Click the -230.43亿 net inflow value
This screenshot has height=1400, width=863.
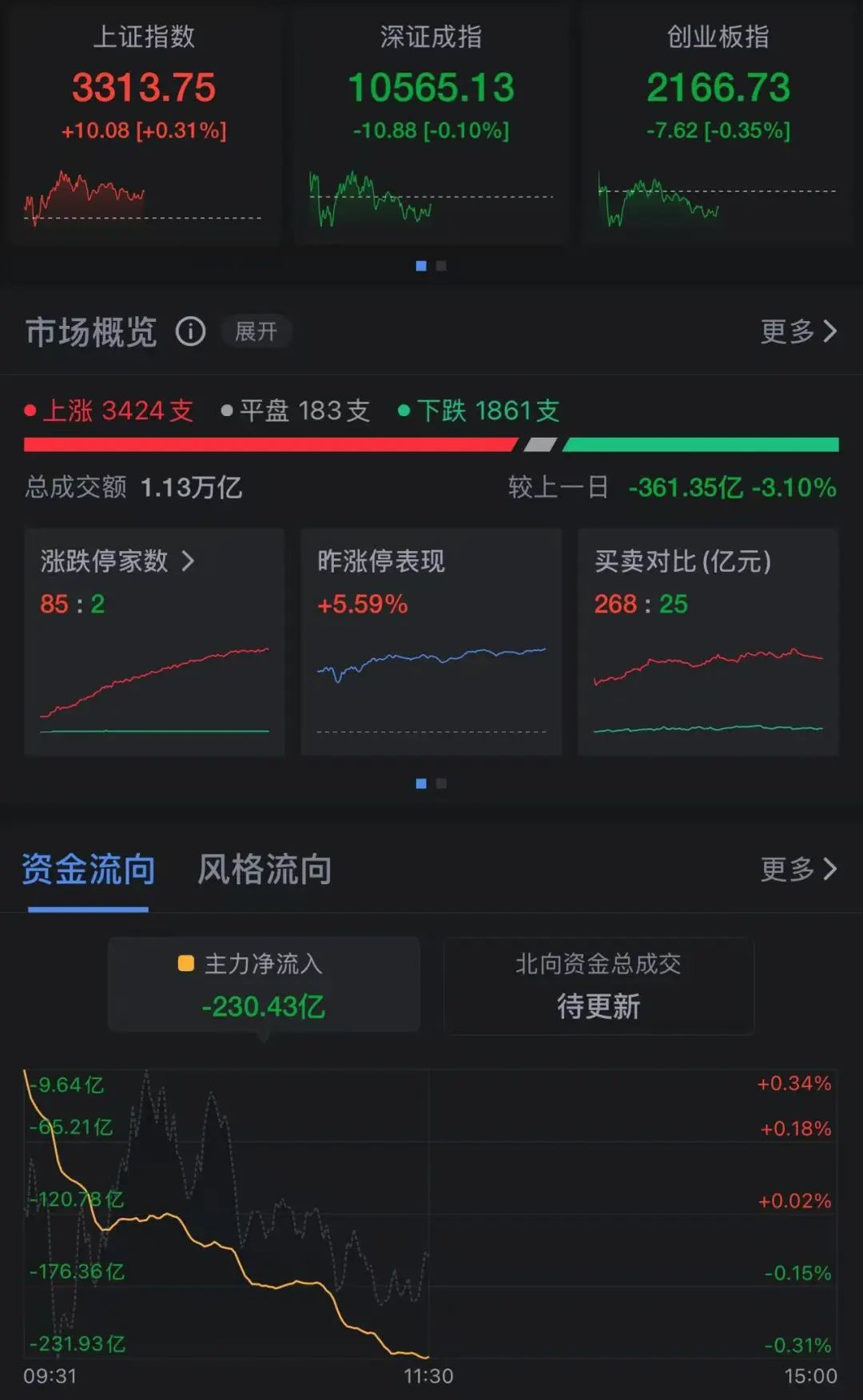coord(264,1008)
